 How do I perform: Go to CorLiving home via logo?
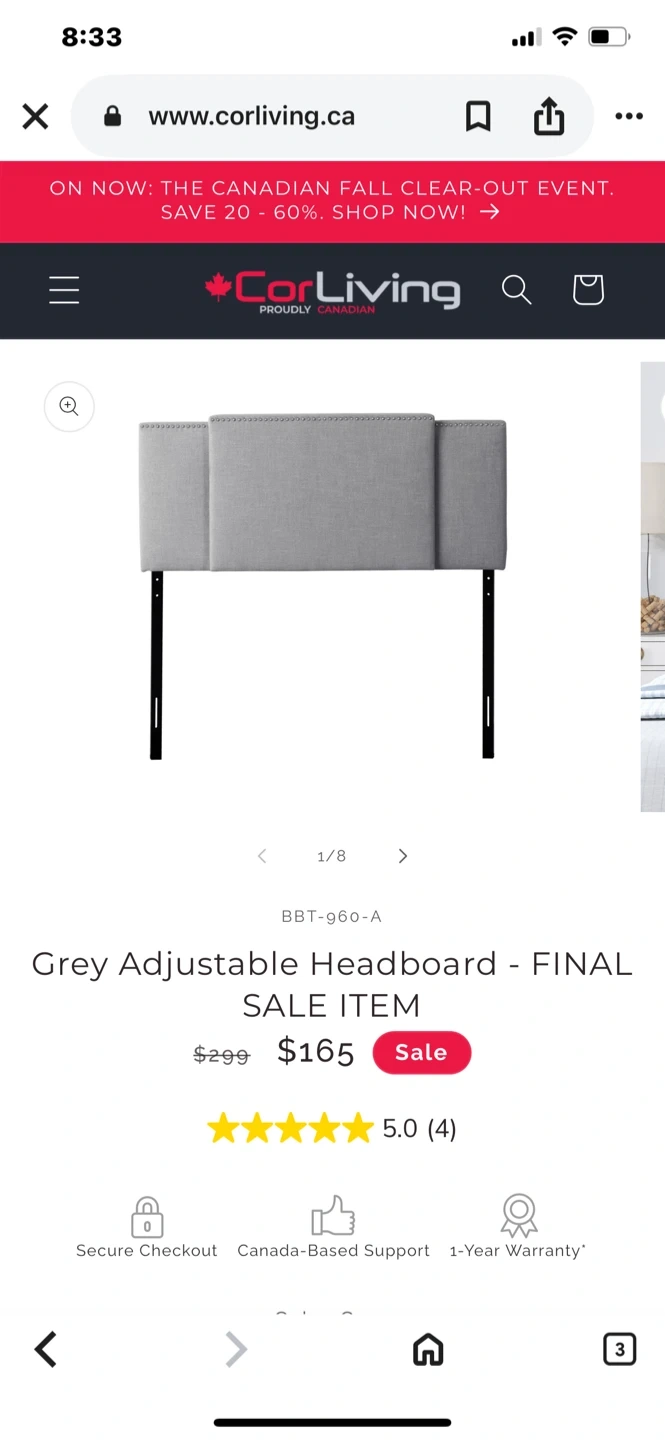click(x=332, y=290)
